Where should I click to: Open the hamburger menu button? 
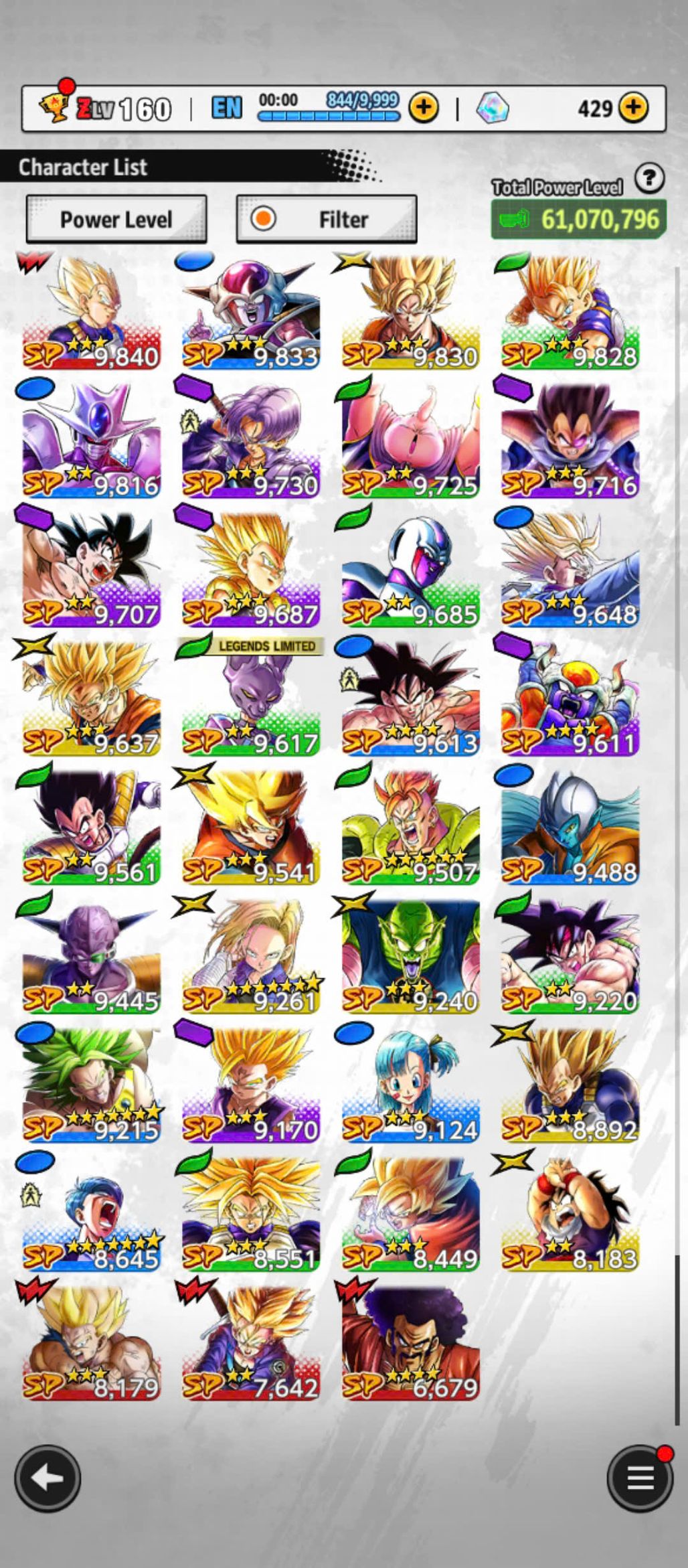pyautogui.click(x=639, y=1478)
